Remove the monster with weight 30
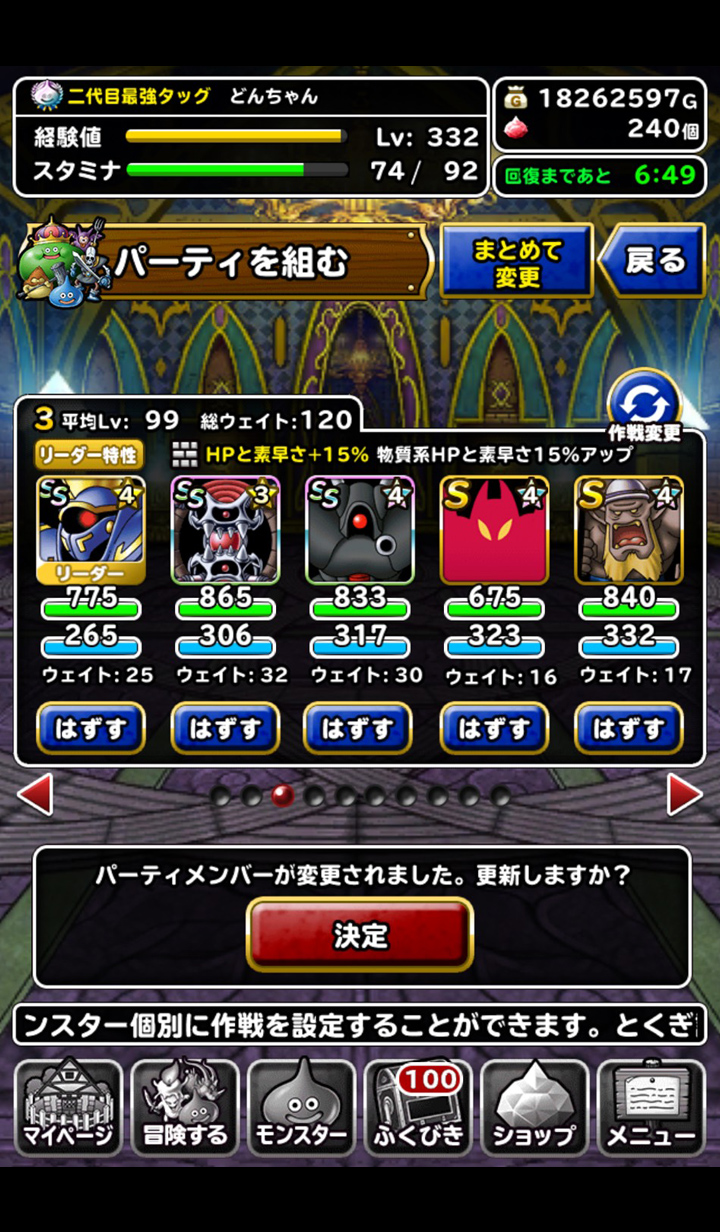 359,728
